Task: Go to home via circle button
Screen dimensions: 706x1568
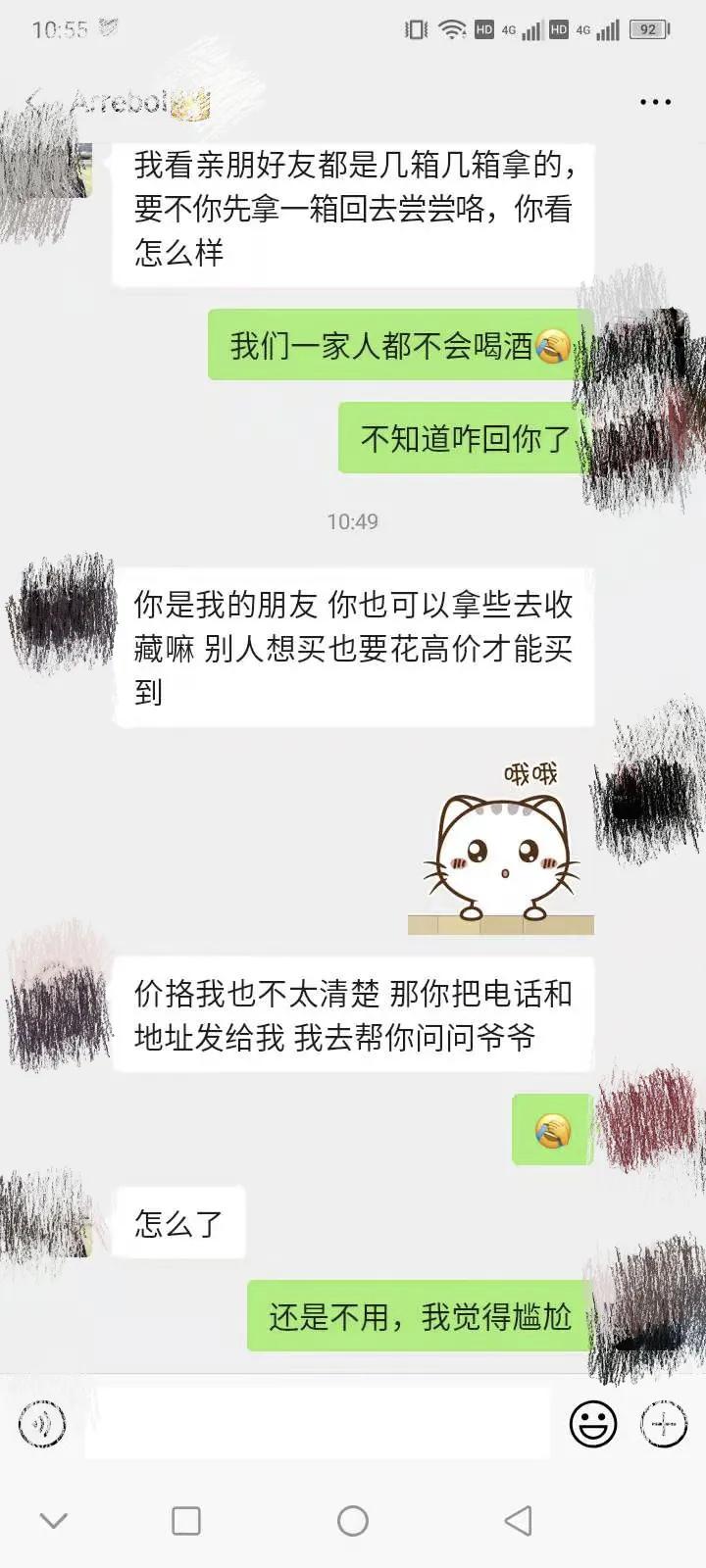Action: click(x=353, y=1521)
